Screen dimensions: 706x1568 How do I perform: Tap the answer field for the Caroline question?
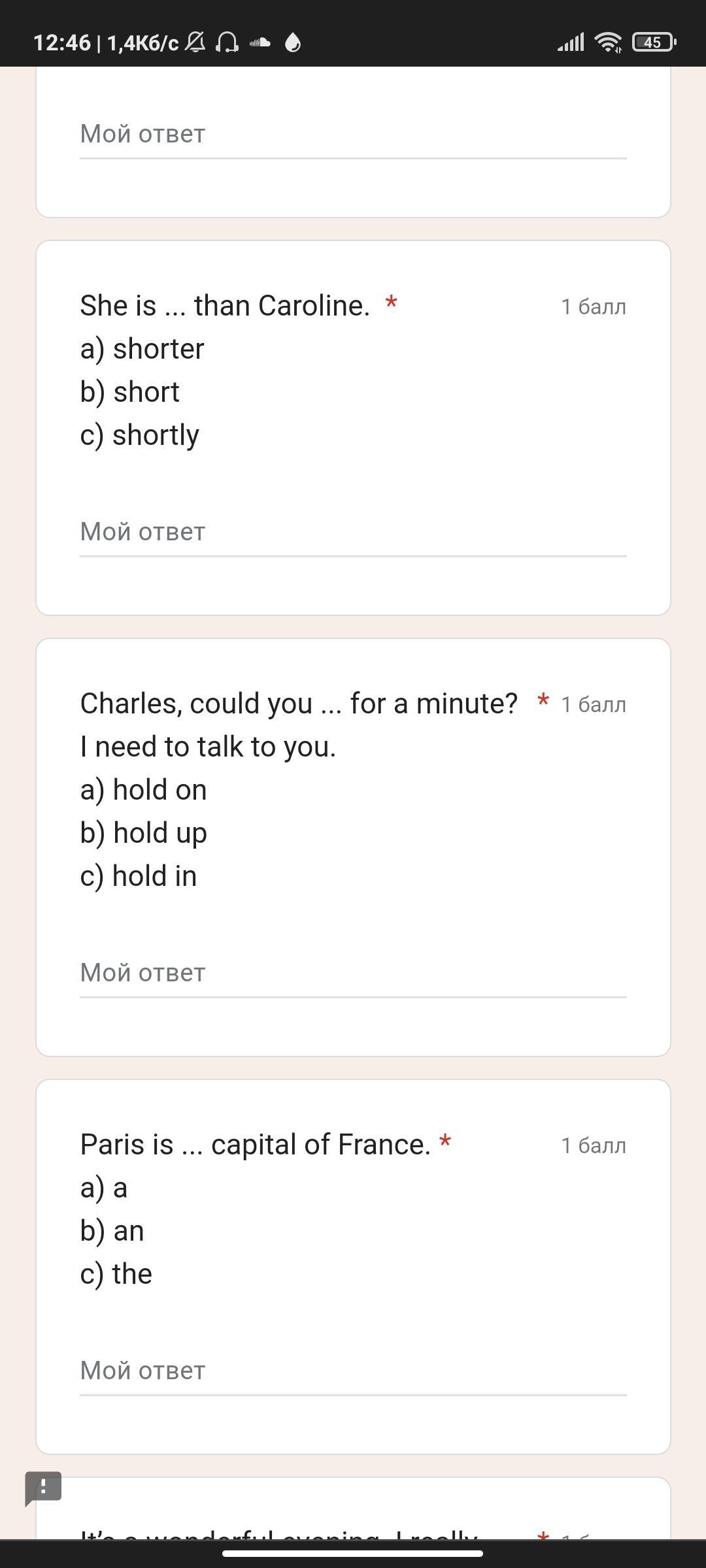(x=352, y=532)
